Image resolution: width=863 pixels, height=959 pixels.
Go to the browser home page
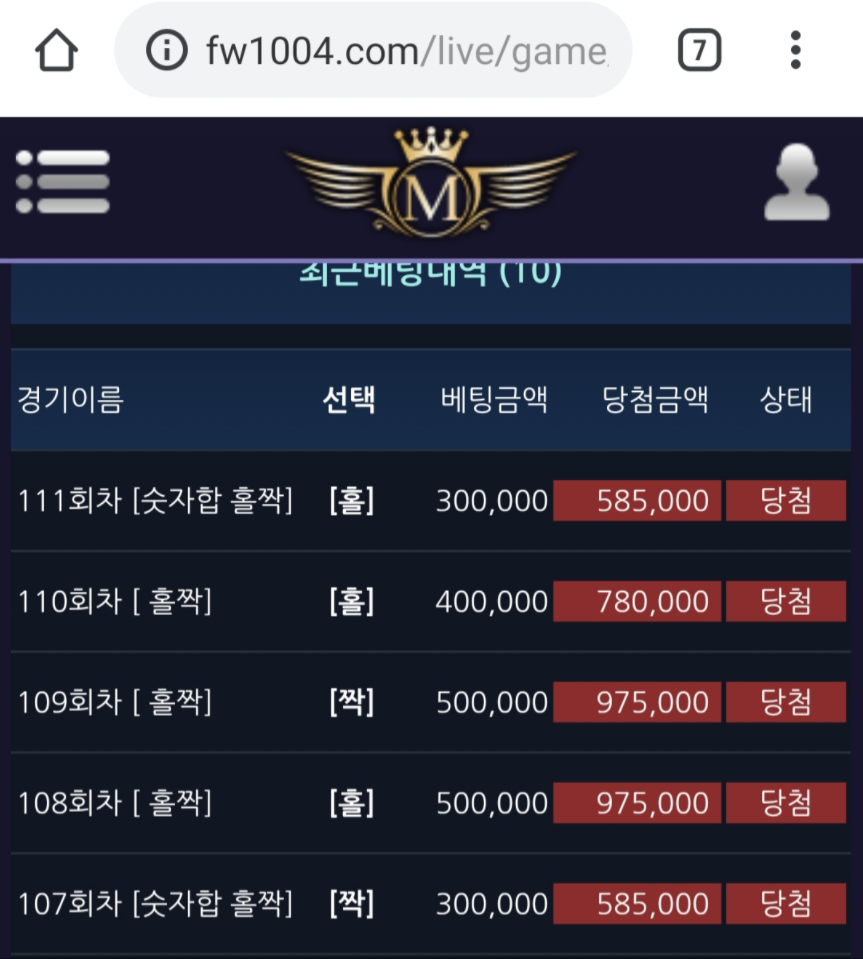[56, 50]
